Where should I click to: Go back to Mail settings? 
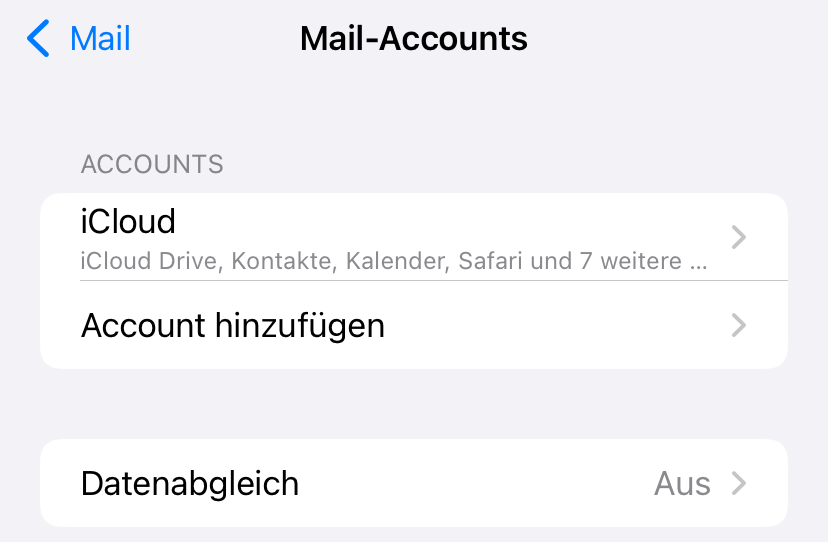pos(79,39)
